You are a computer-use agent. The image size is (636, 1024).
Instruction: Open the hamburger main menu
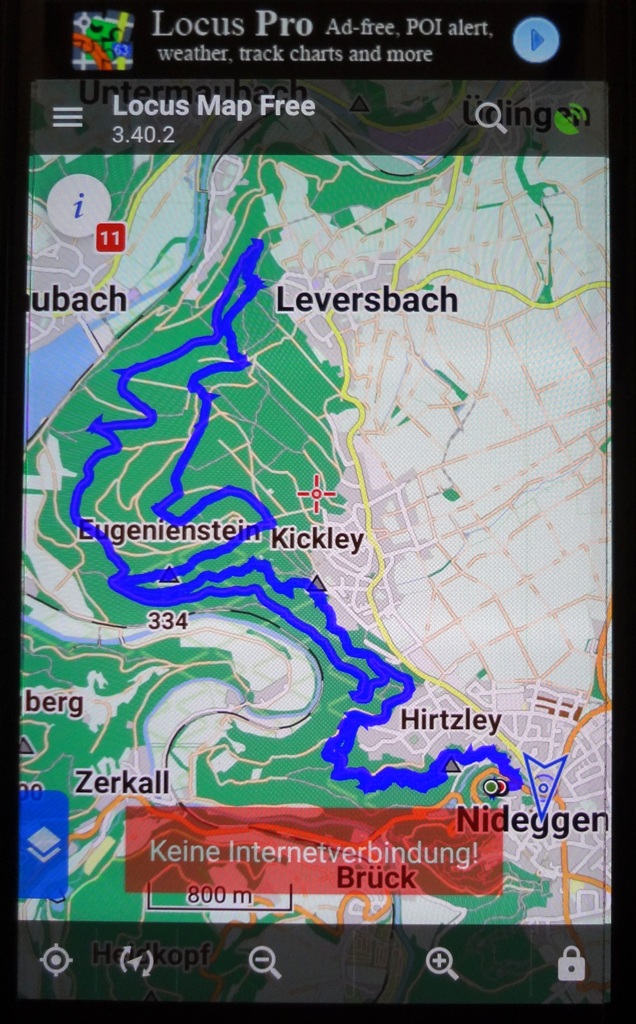pyautogui.click(x=67, y=118)
